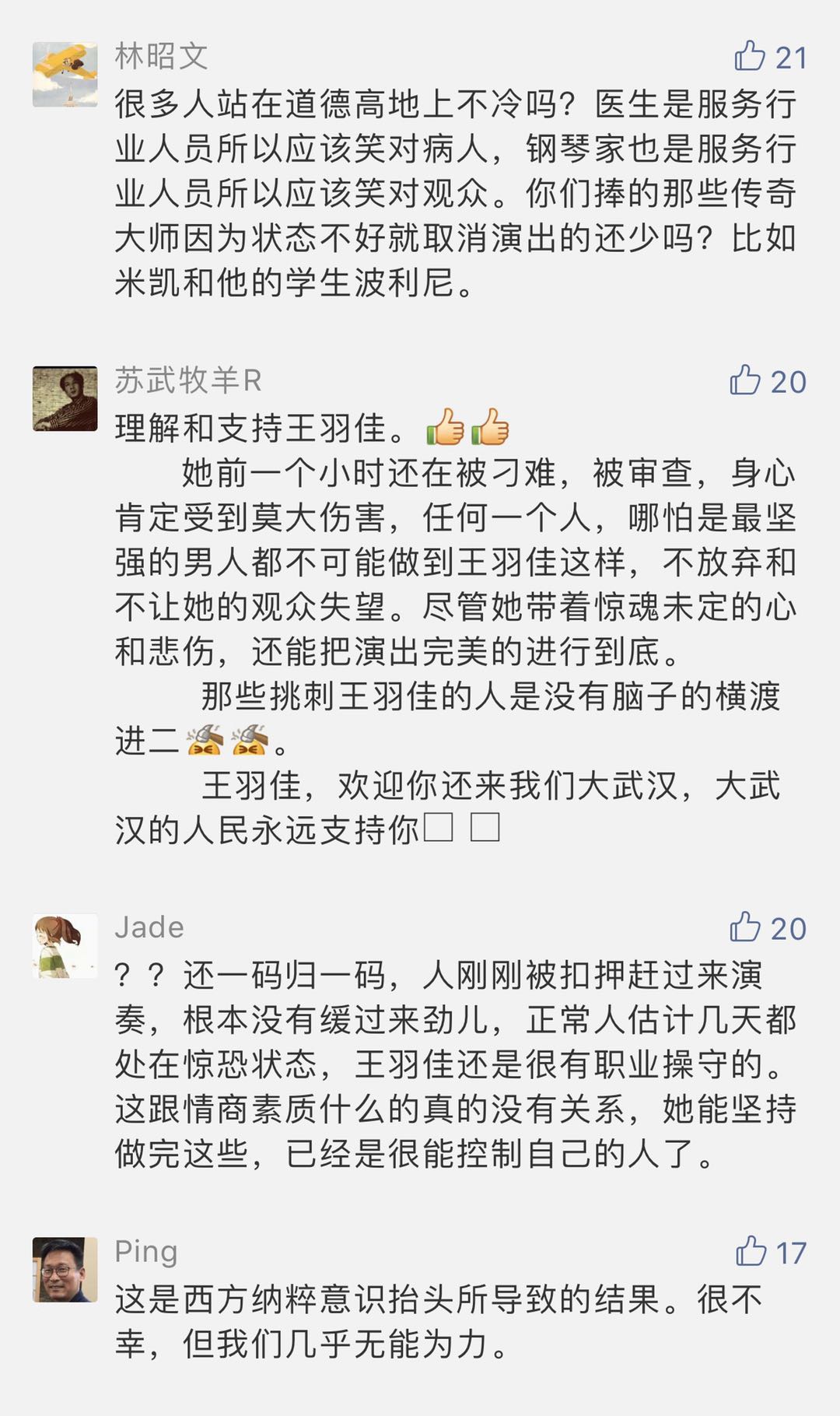This screenshot has height=1416, width=840.
Task: Like Ping's comment
Action: (751, 1252)
